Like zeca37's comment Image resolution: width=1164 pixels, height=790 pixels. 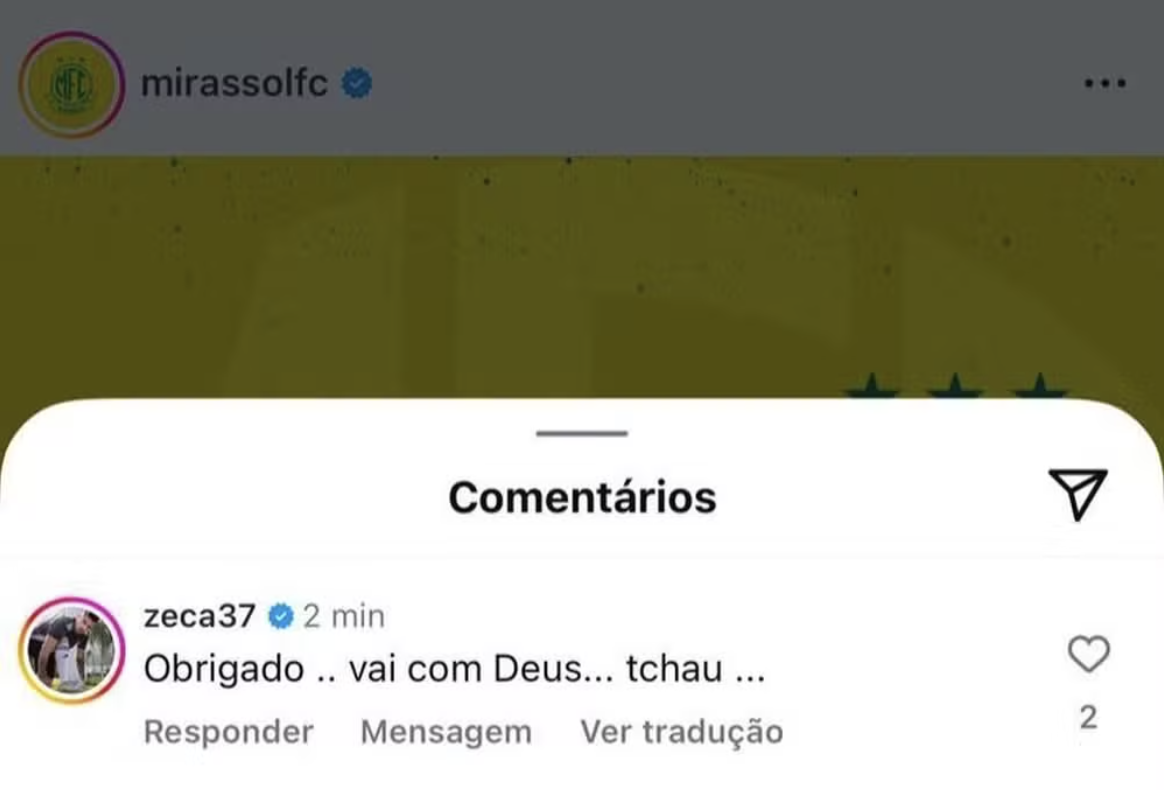(1089, 656)
